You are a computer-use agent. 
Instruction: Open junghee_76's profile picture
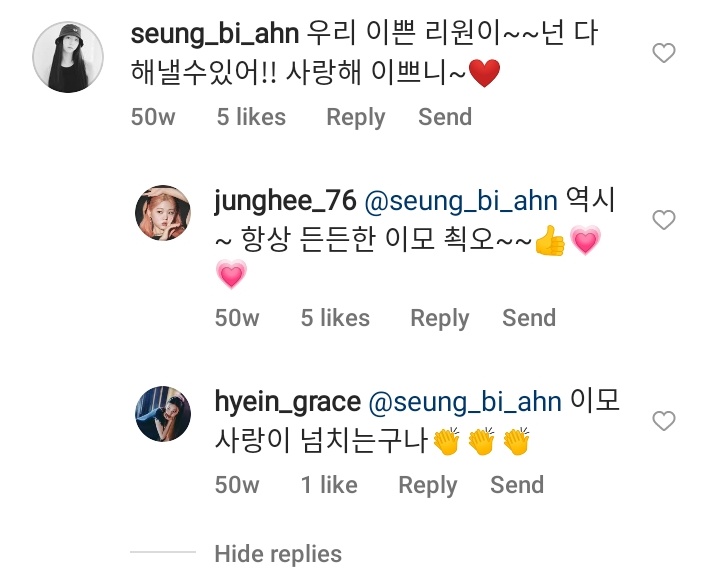coord(163,213)
